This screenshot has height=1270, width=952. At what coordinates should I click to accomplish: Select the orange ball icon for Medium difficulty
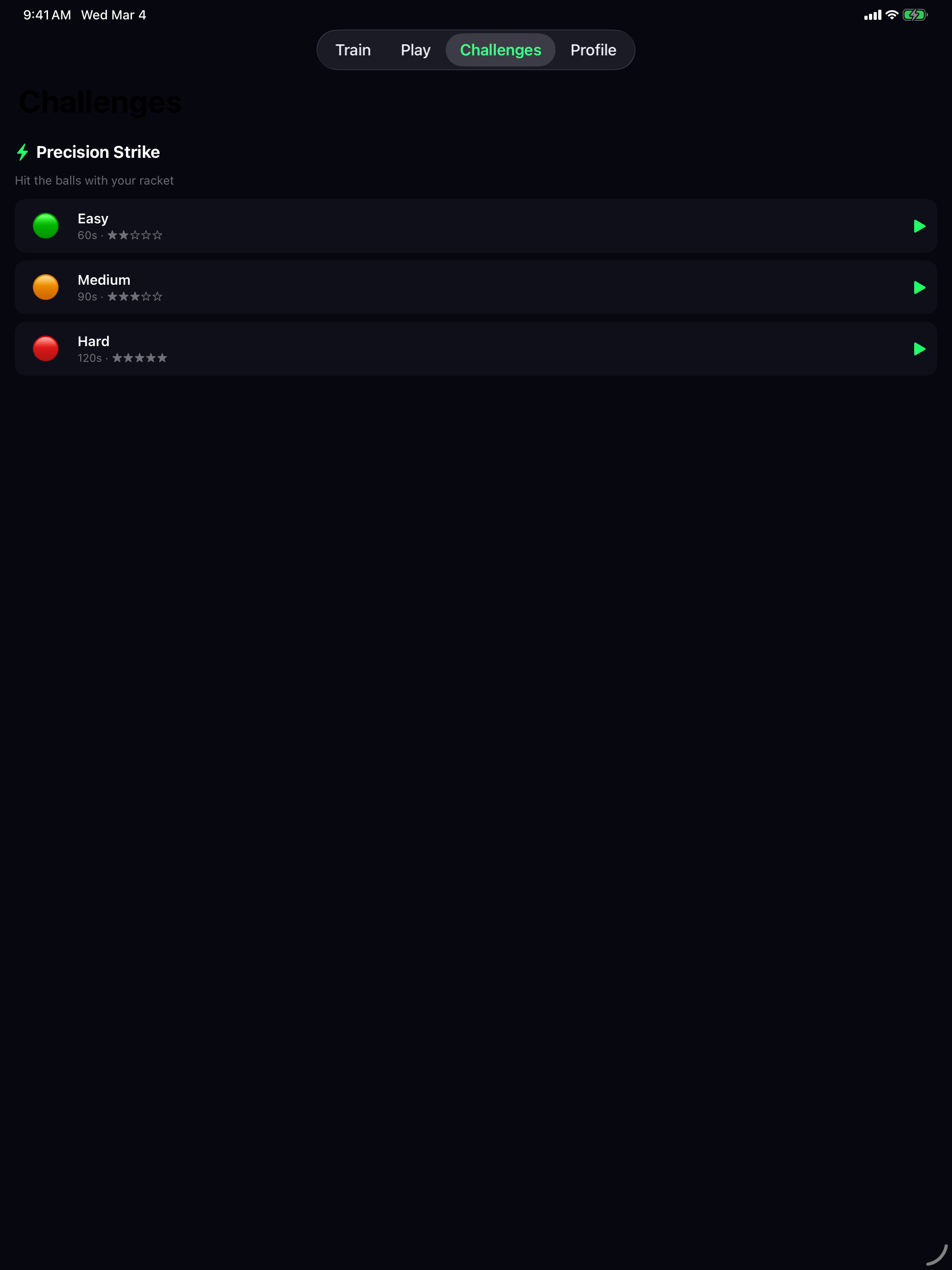pos(45,287)
